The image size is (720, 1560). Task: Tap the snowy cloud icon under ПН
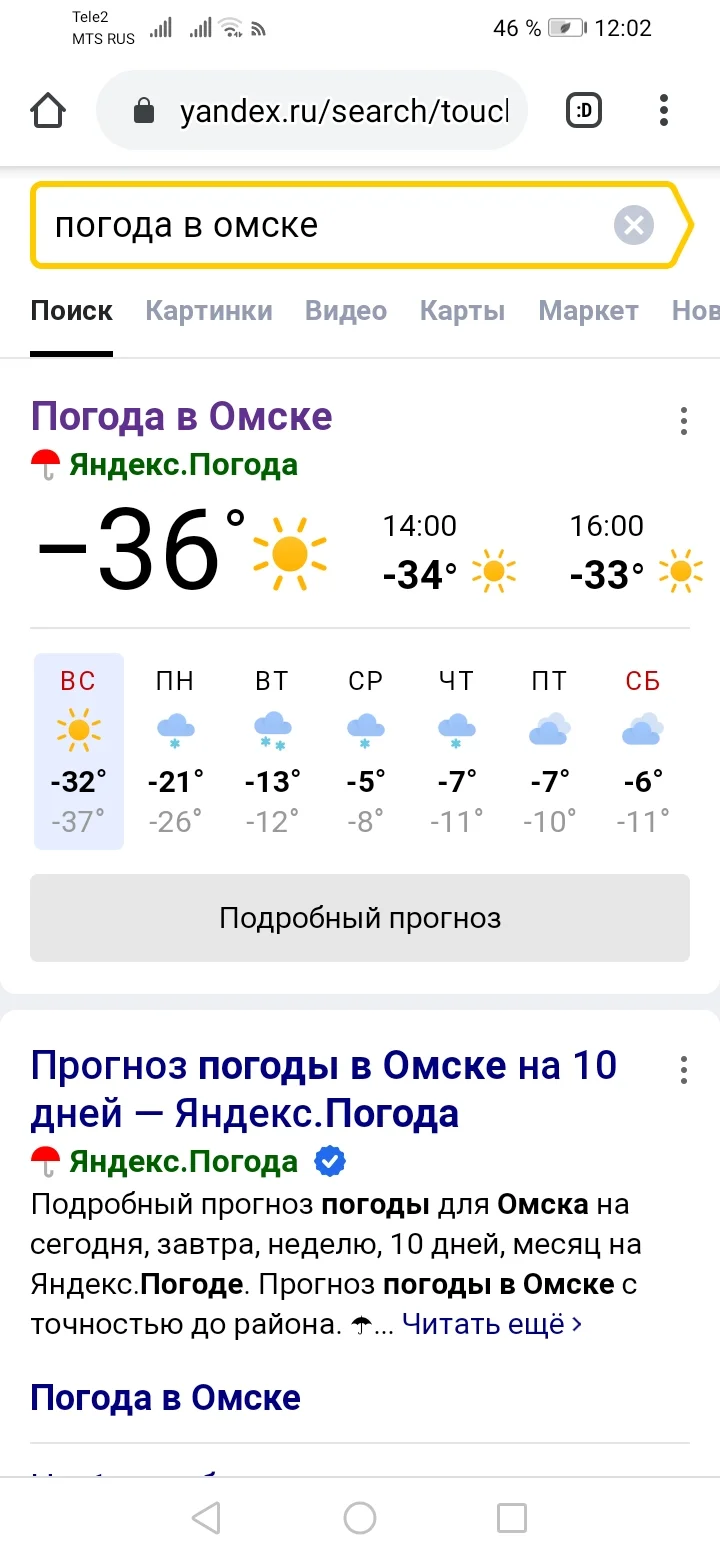click(174, 730)
